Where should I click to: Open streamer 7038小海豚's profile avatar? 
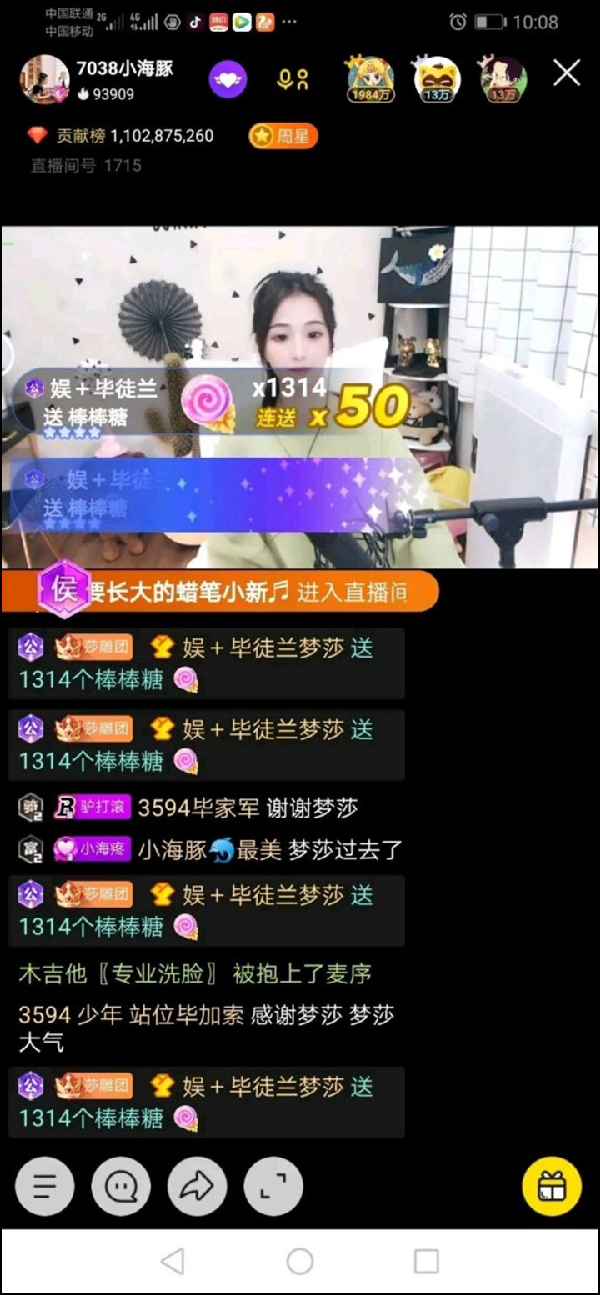click(x=45, y=78)
